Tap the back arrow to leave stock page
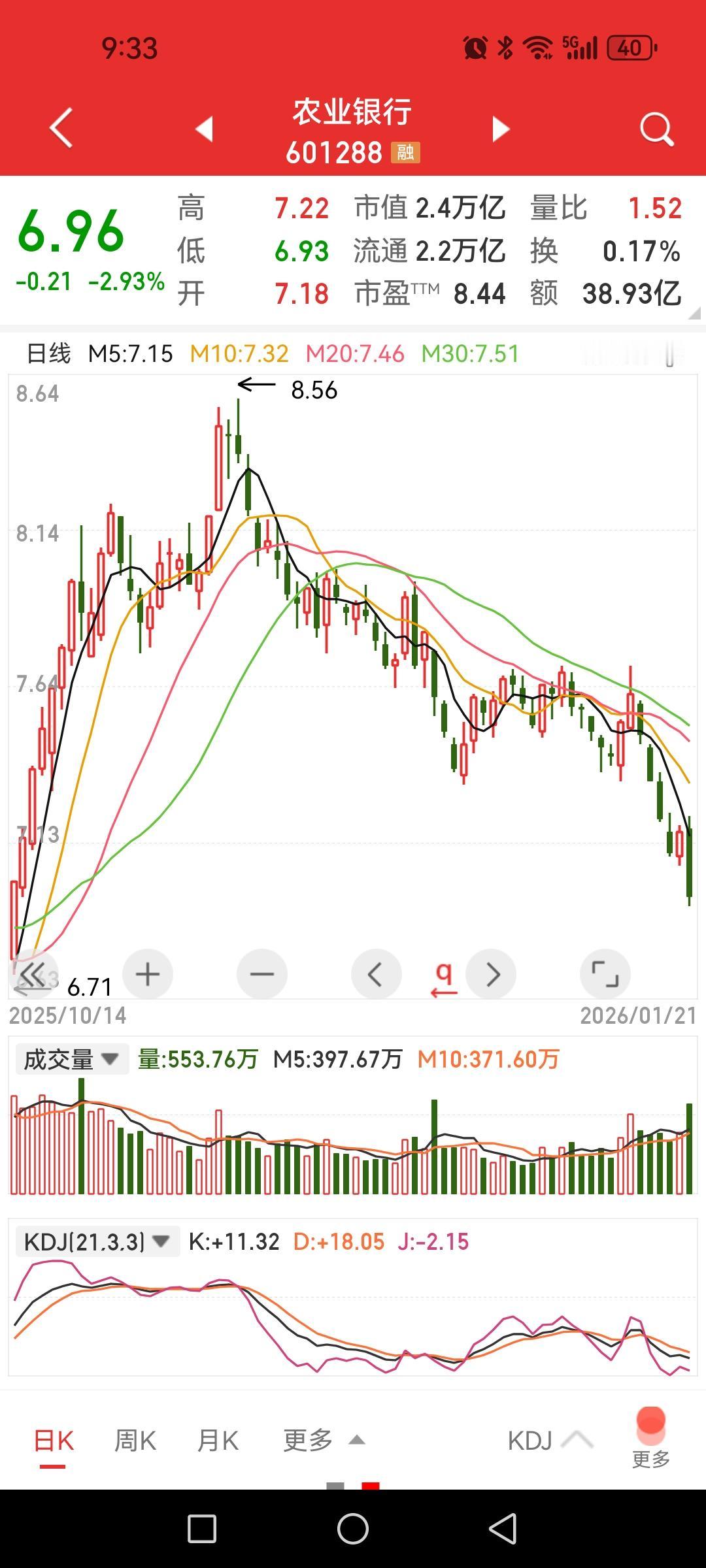Viewport: 706px width, 1568px height. pos(60,129)
